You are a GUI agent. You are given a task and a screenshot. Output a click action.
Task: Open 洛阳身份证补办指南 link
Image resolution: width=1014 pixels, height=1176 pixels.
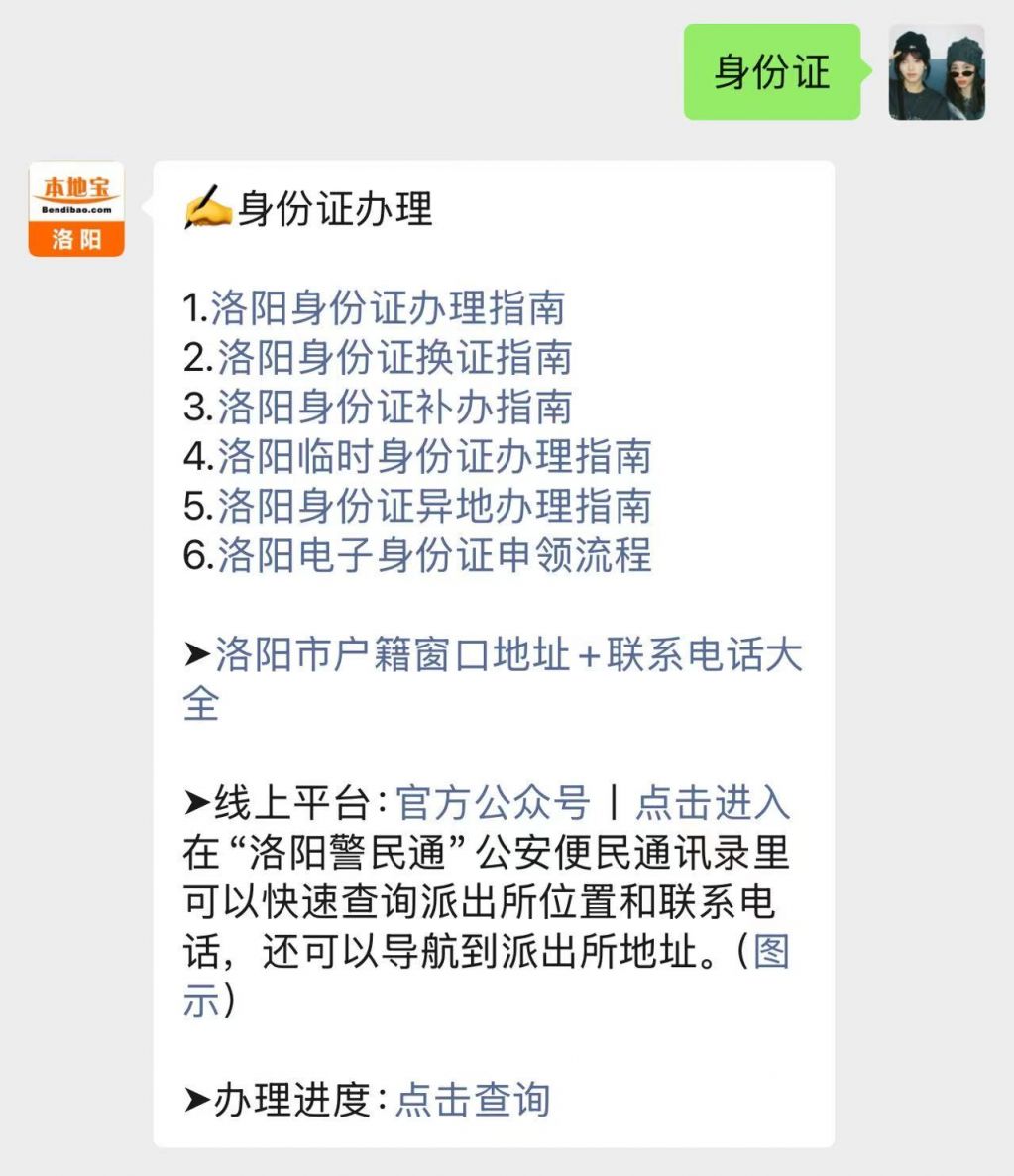394,408
